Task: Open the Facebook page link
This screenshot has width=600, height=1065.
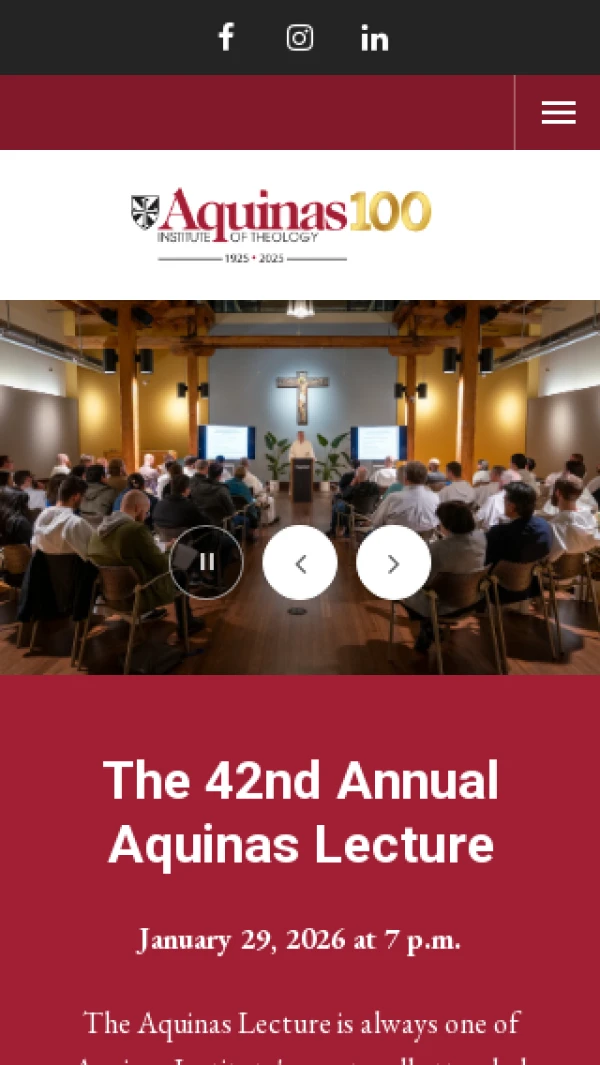Action: tap(226, 38)
